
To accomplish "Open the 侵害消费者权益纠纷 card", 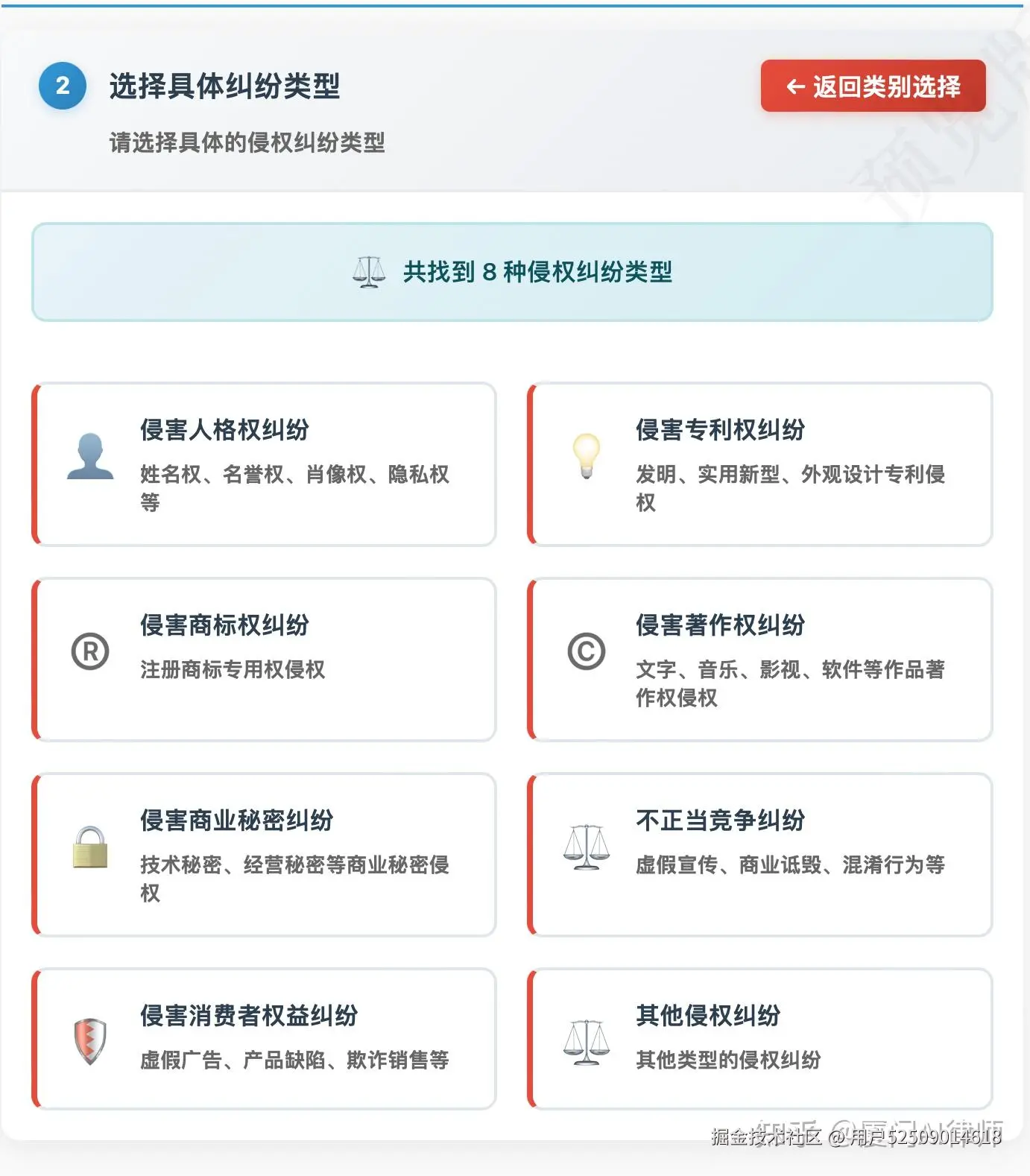I will [x=265, y=1038].
